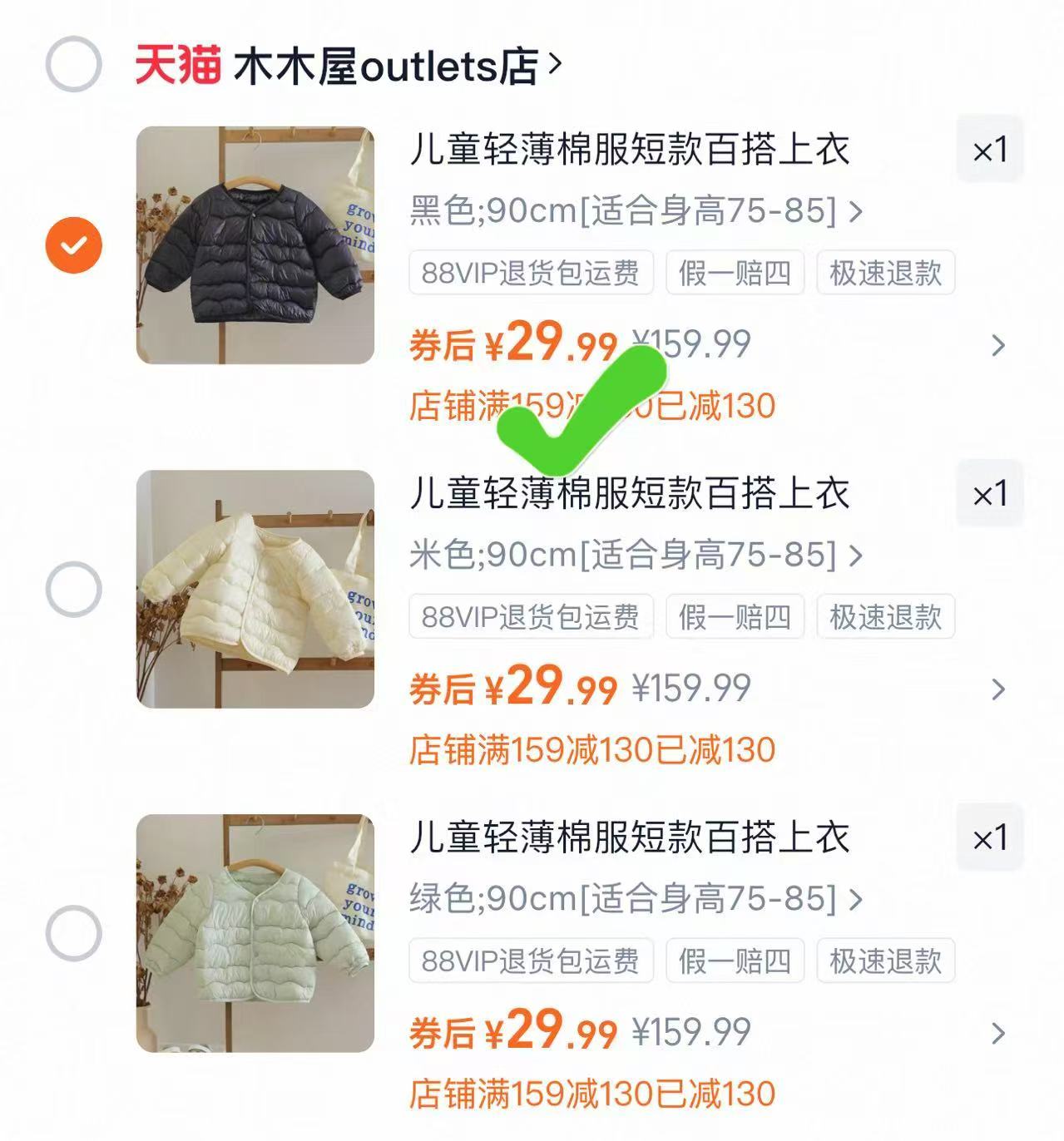Select the green 绿色 jacket checkbox
This screenshot has height=1141, width=1064.
[x=73, y=934]
